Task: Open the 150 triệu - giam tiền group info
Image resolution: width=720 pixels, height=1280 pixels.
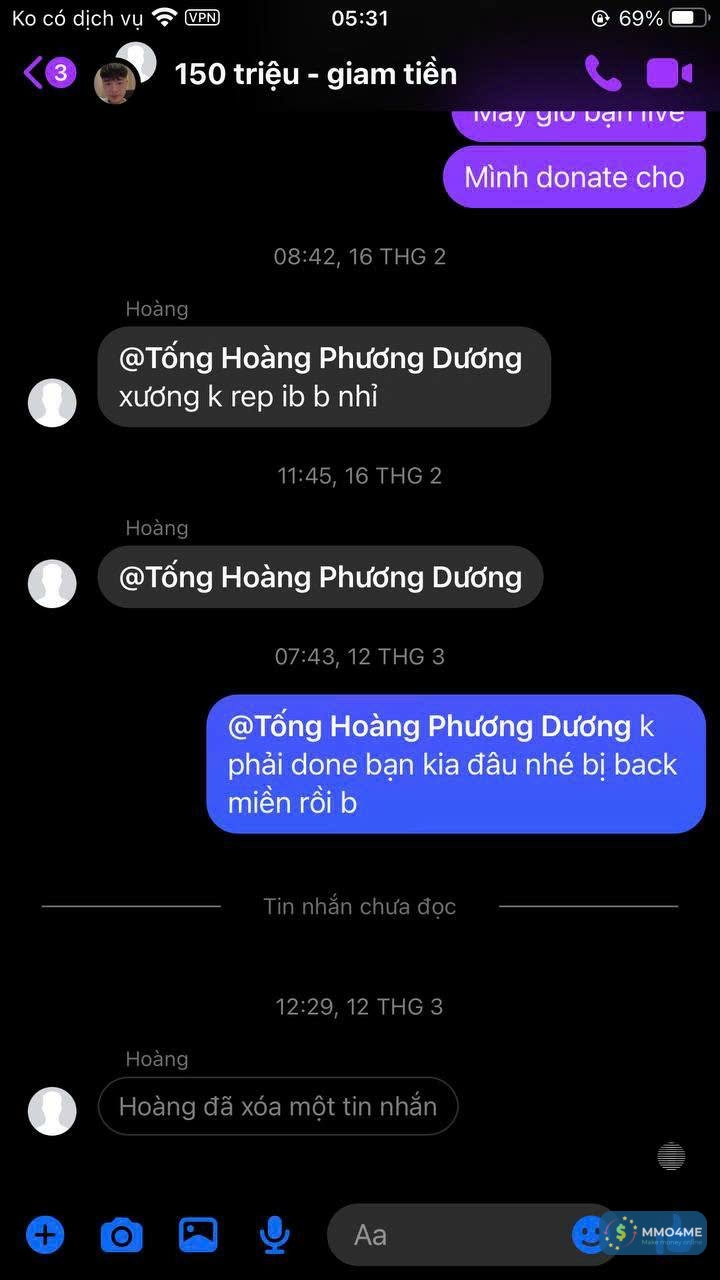Action: (315, 73)
